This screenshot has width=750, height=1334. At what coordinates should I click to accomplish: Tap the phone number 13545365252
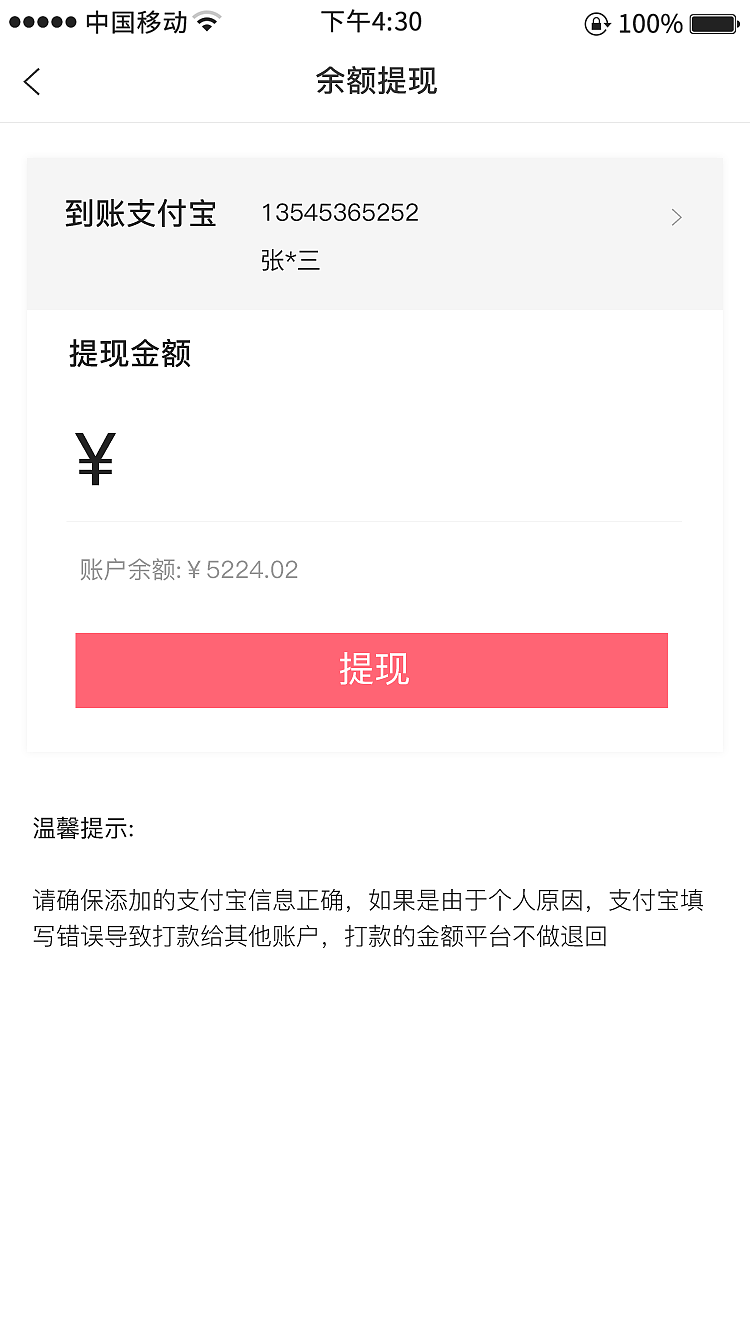click(339, 212)
